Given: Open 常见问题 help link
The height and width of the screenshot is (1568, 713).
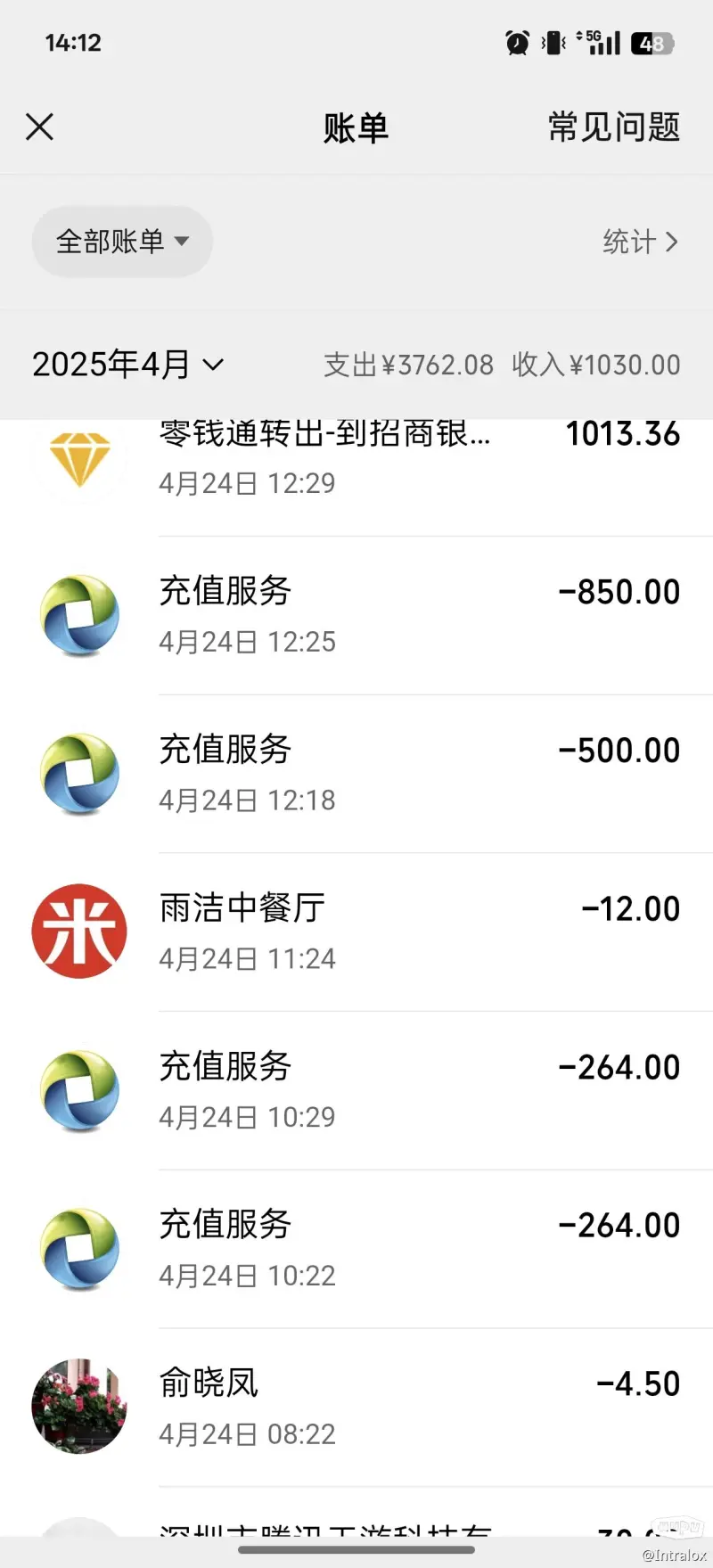Looking at the screenshot, I should (613, 127).
